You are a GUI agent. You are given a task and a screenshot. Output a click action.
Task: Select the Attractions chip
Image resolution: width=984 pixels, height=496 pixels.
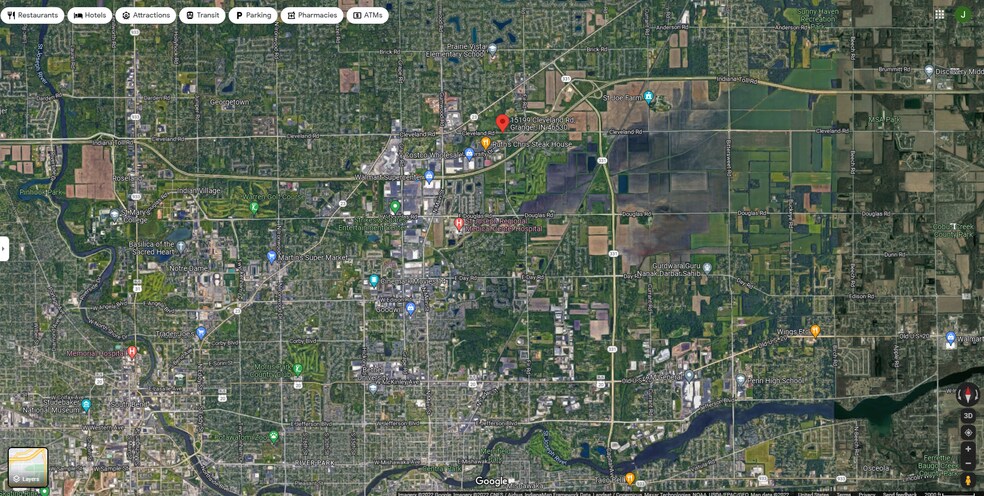point(146,15)
